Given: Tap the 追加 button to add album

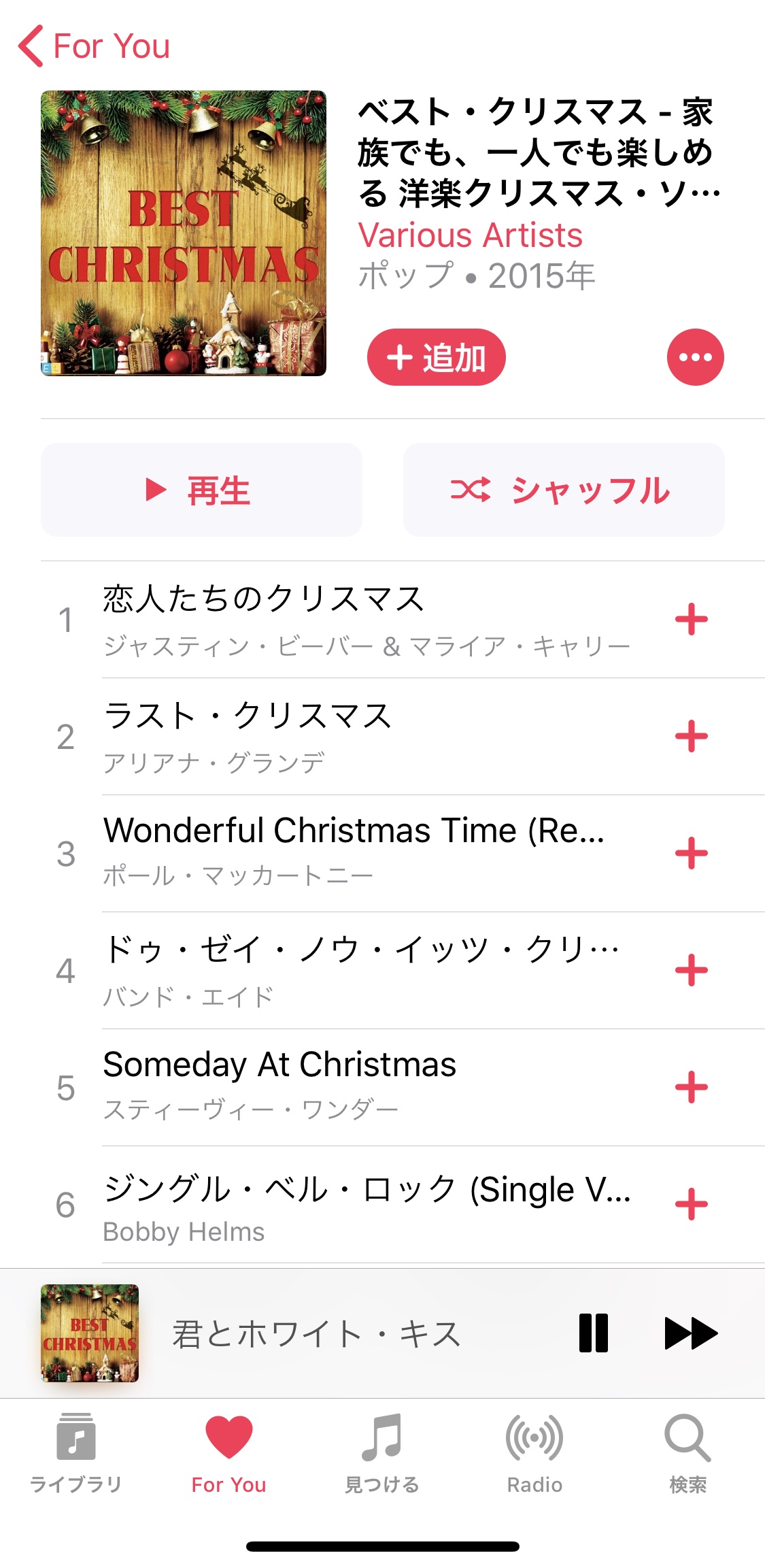Looking at the screenshot, I should pyautogui.click(x=436, y=358).
